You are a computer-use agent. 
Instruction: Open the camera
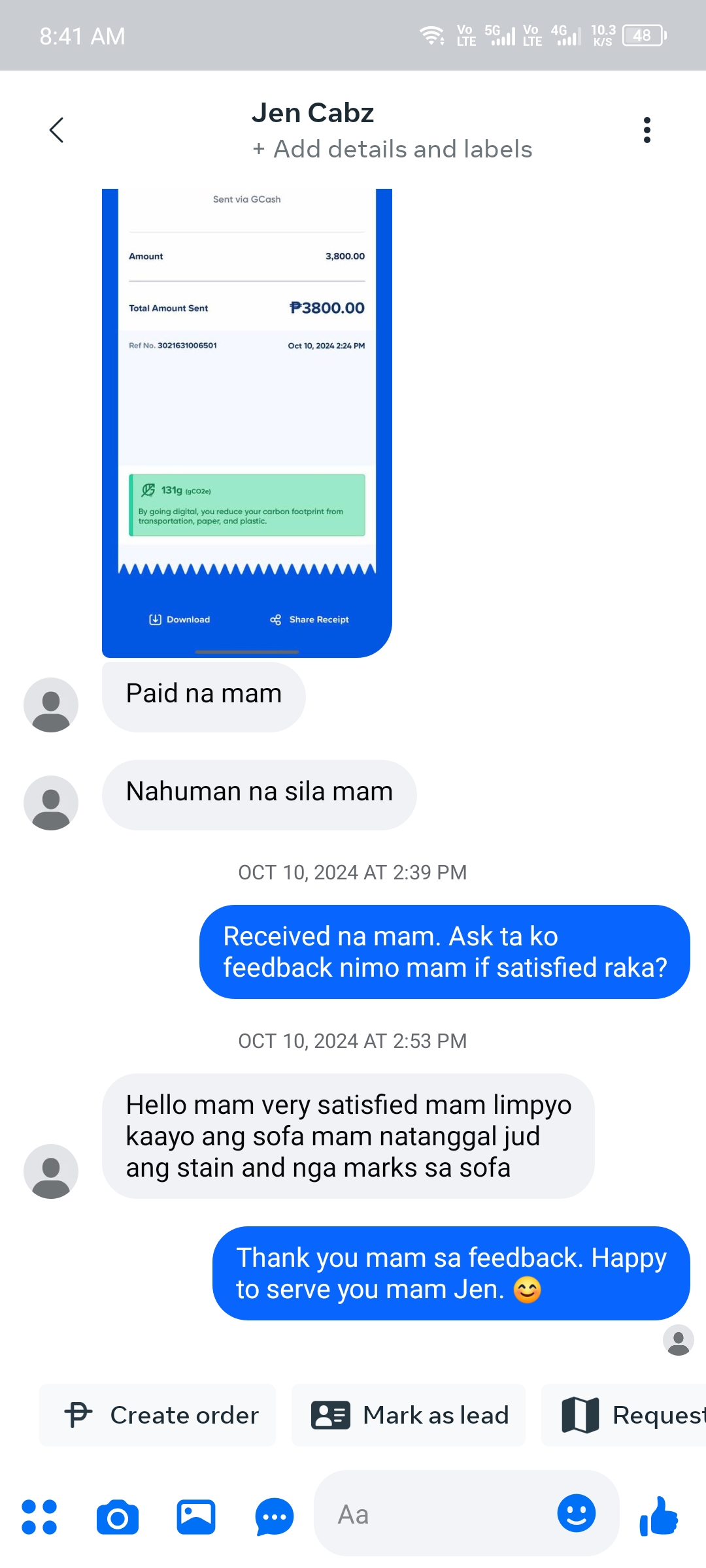[x=118, y=1516]
